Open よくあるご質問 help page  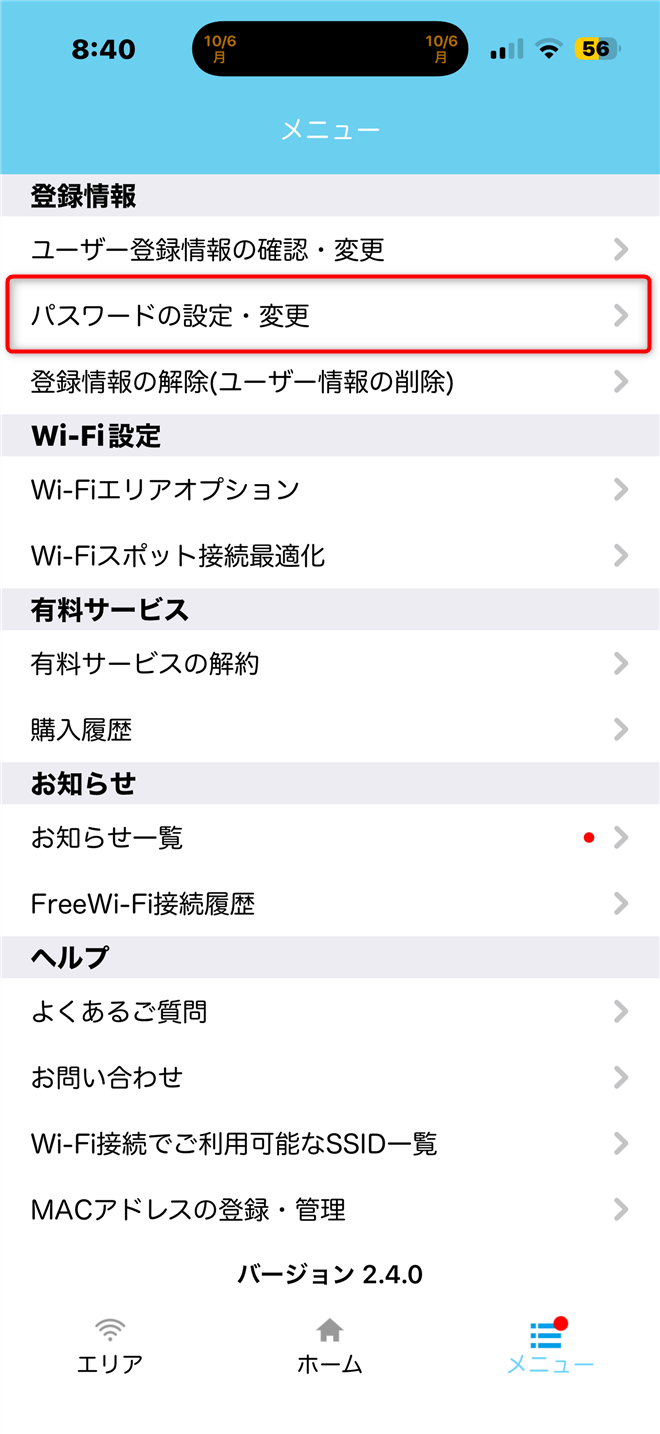pyautogui.click(x=329, y=1011)
